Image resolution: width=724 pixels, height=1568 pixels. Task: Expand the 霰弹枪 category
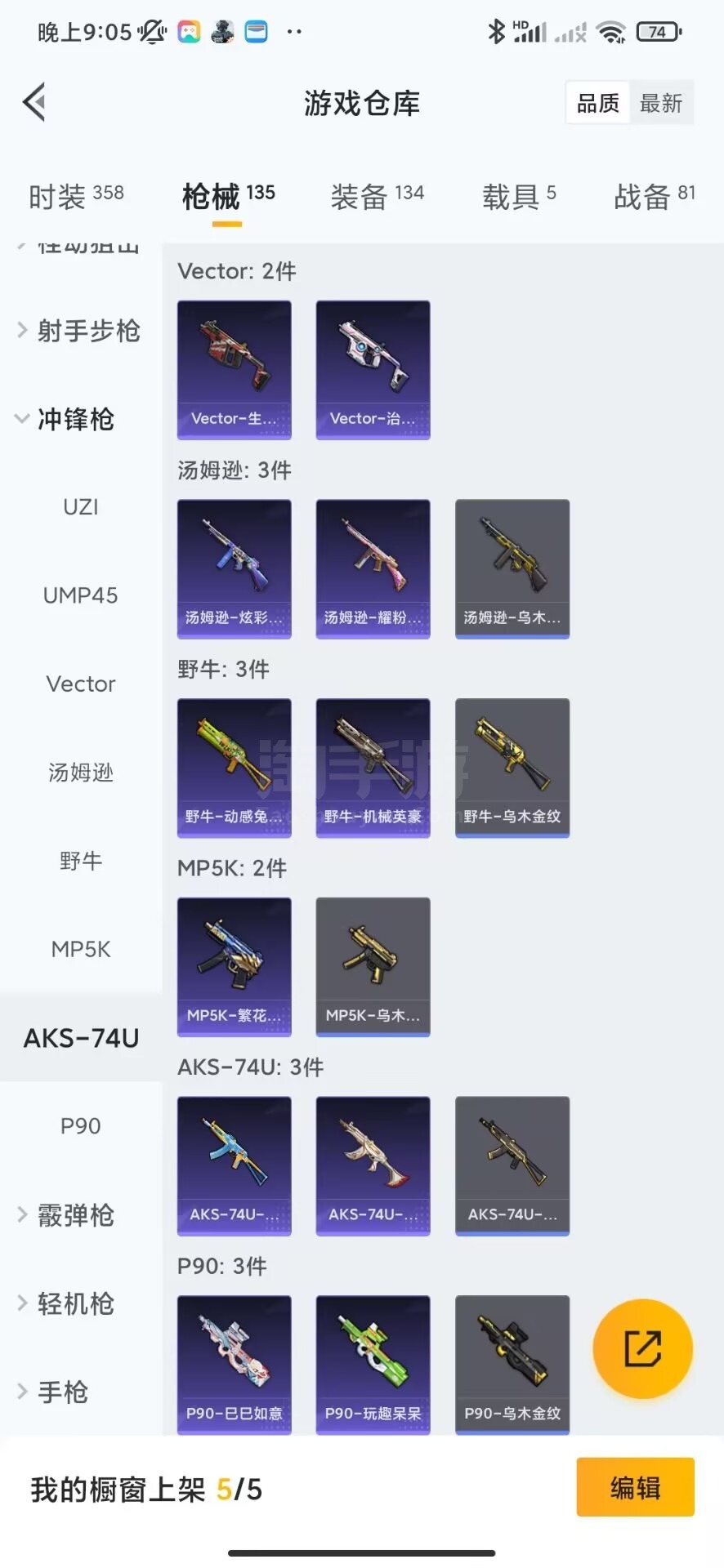(x=75, y=1215)
